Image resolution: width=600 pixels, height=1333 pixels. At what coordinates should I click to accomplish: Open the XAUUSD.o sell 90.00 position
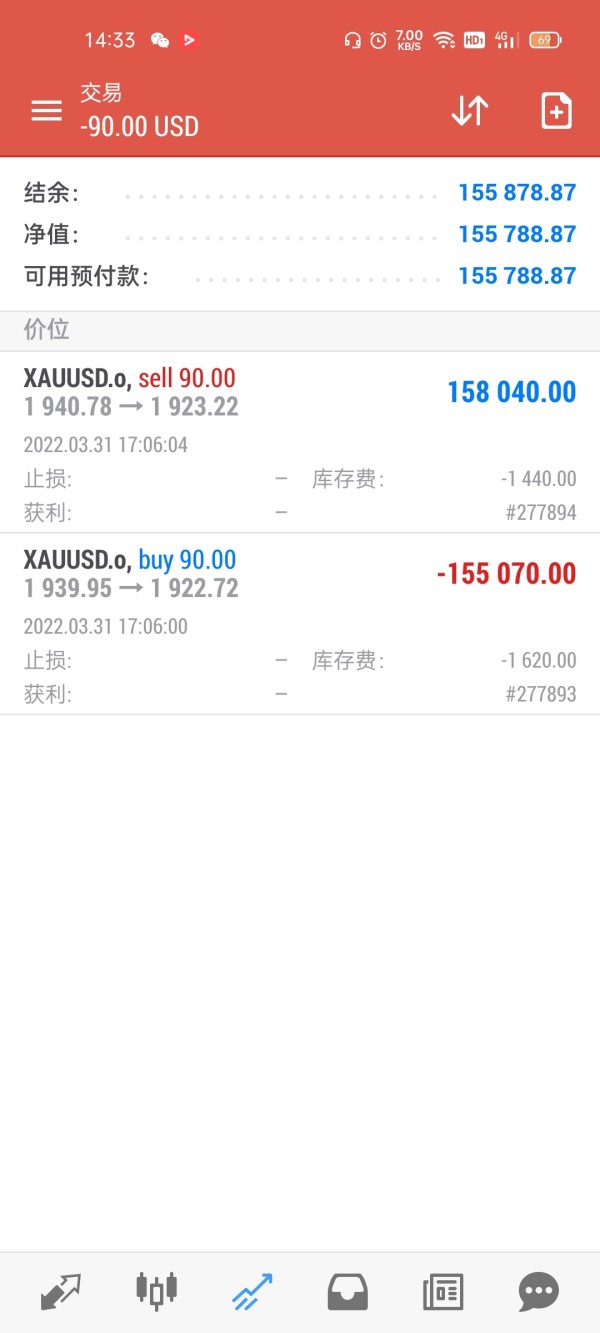[x=300, y=442]
